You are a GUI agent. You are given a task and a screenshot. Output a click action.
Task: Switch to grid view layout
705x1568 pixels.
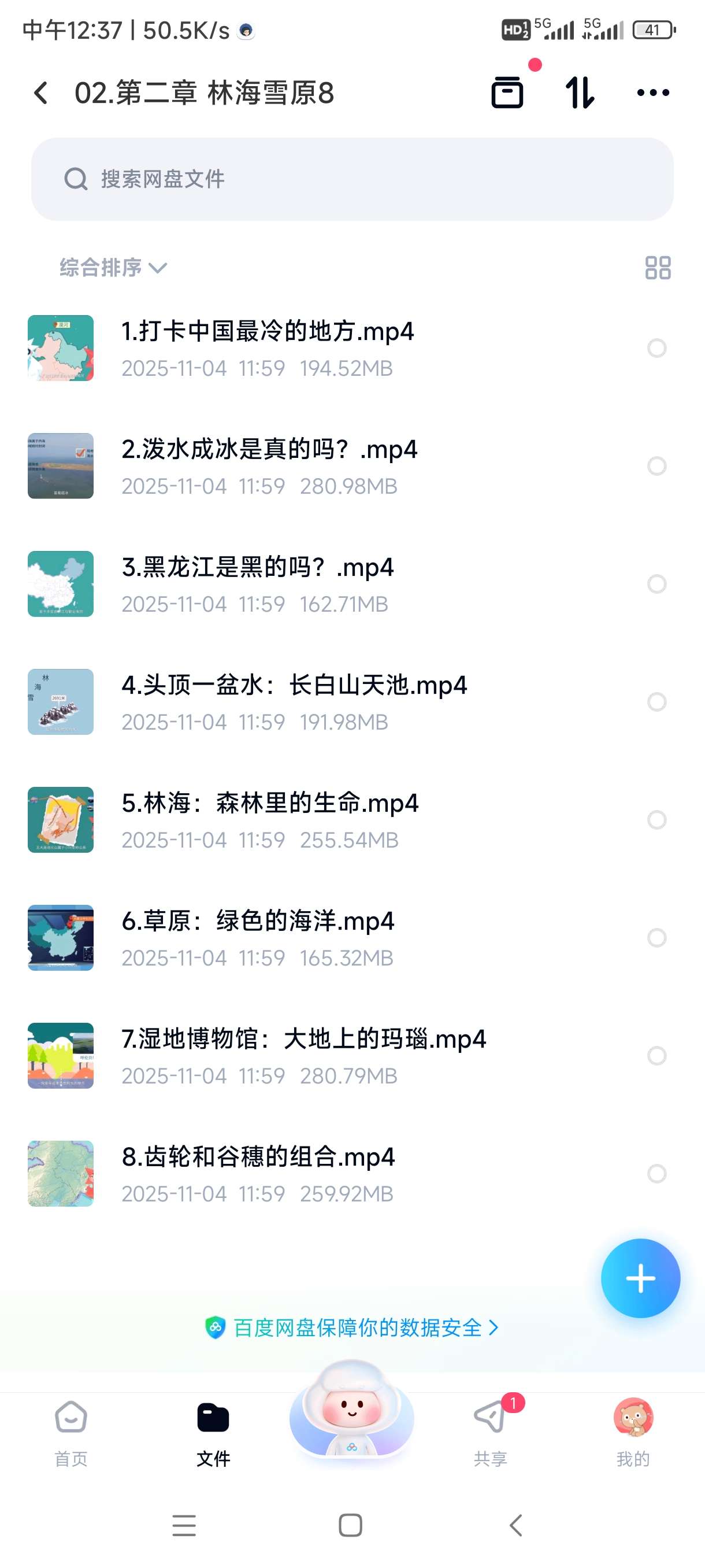(x=658, y=268)
